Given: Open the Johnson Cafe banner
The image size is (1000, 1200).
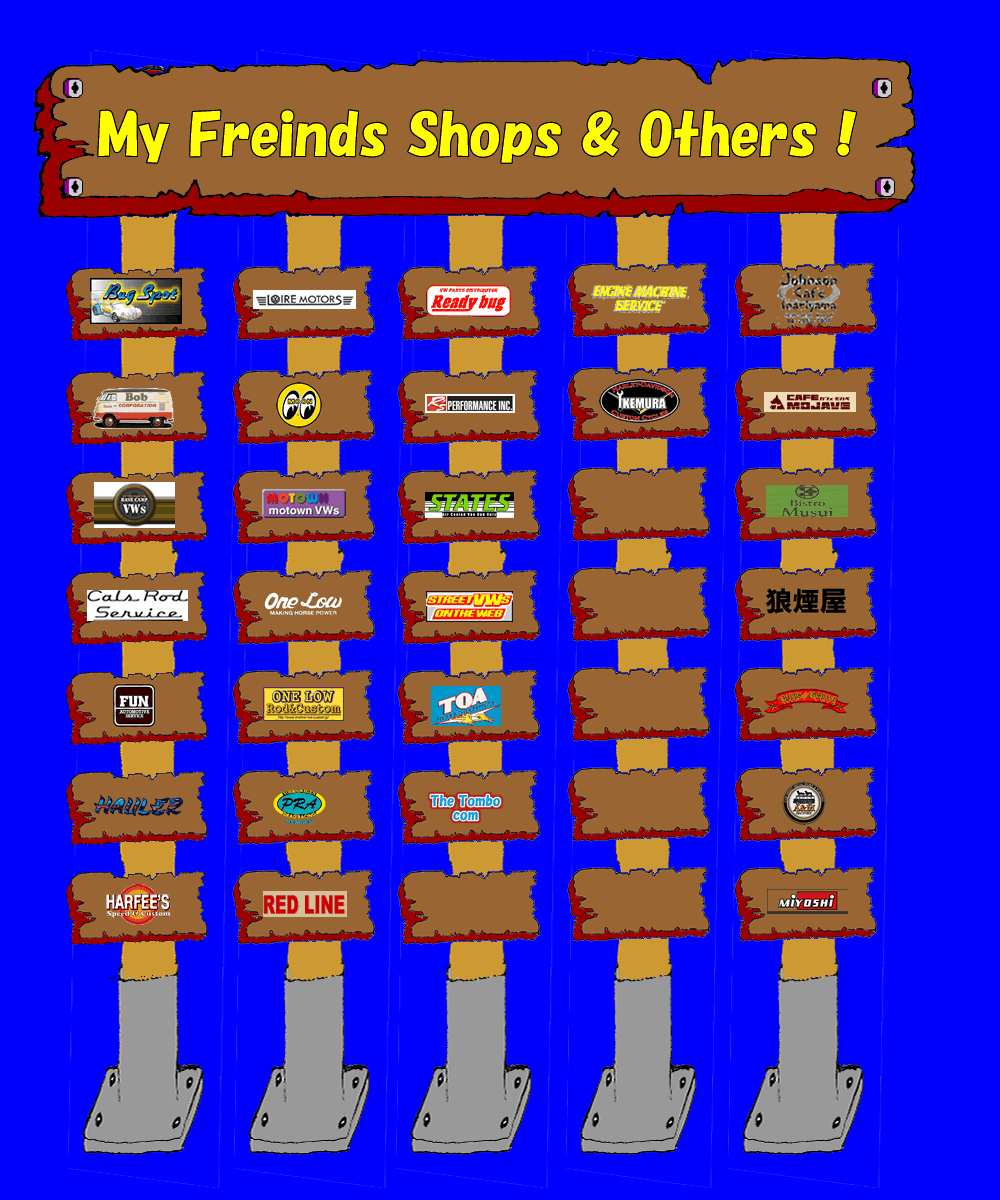Looking at the screenshot, I should (x=807, y=298).
